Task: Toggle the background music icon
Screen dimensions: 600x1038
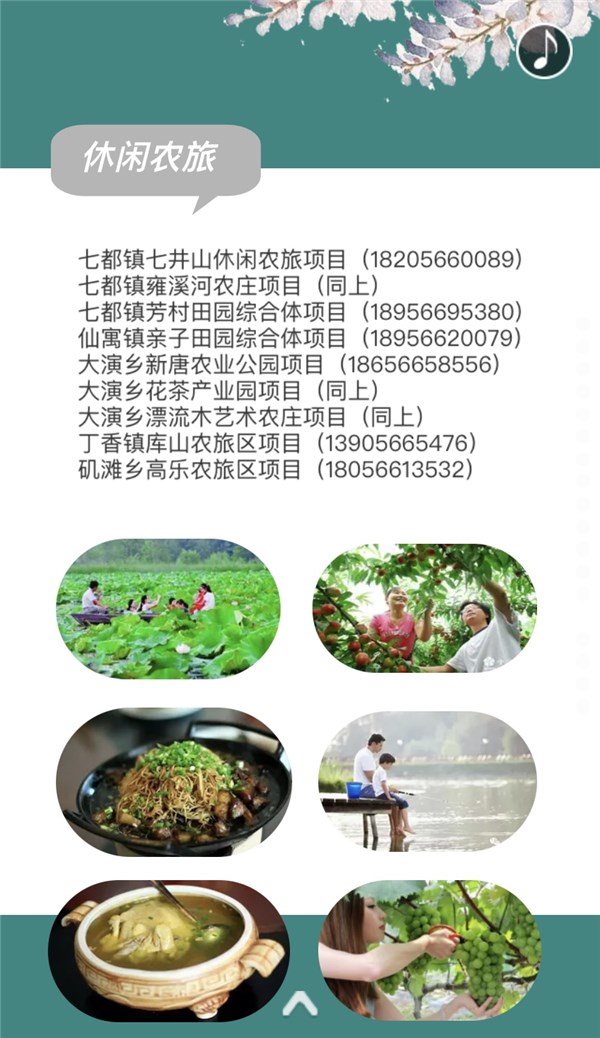Action: [x=544, y=51]
